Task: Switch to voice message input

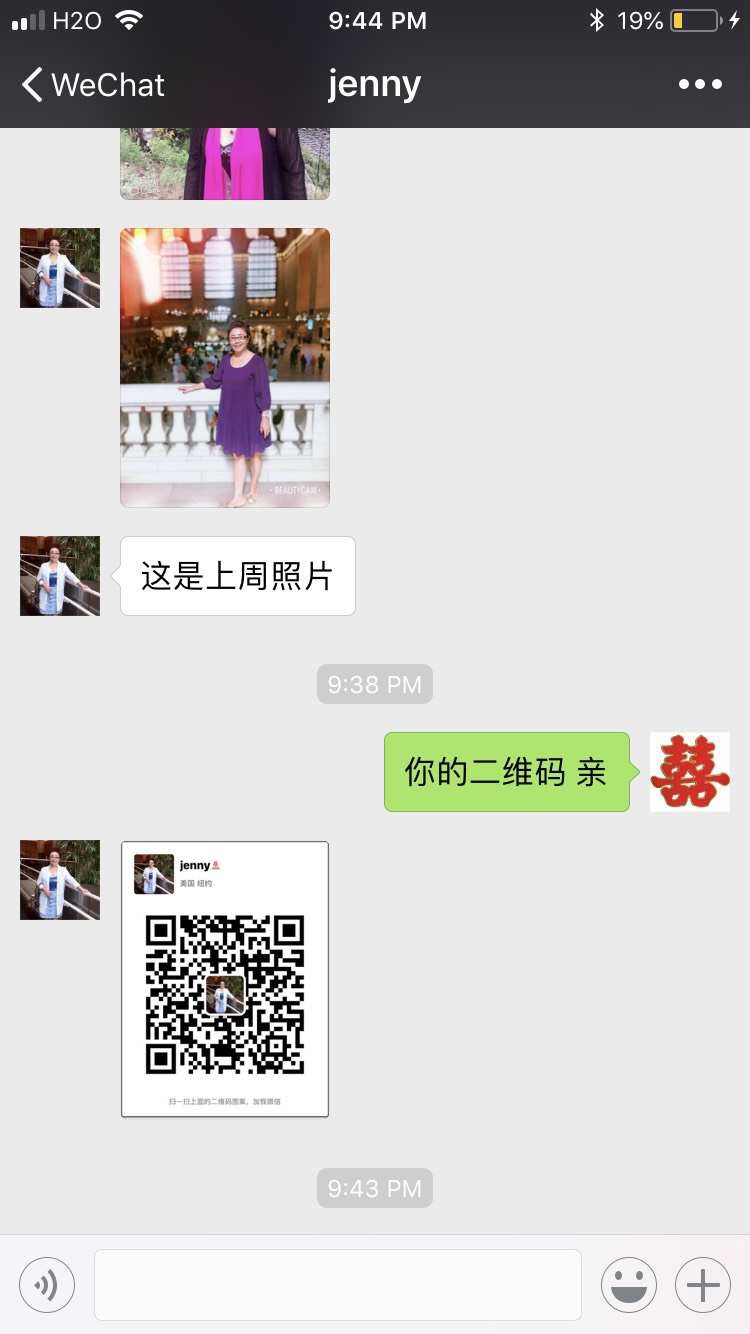Action: [47, 1284]
